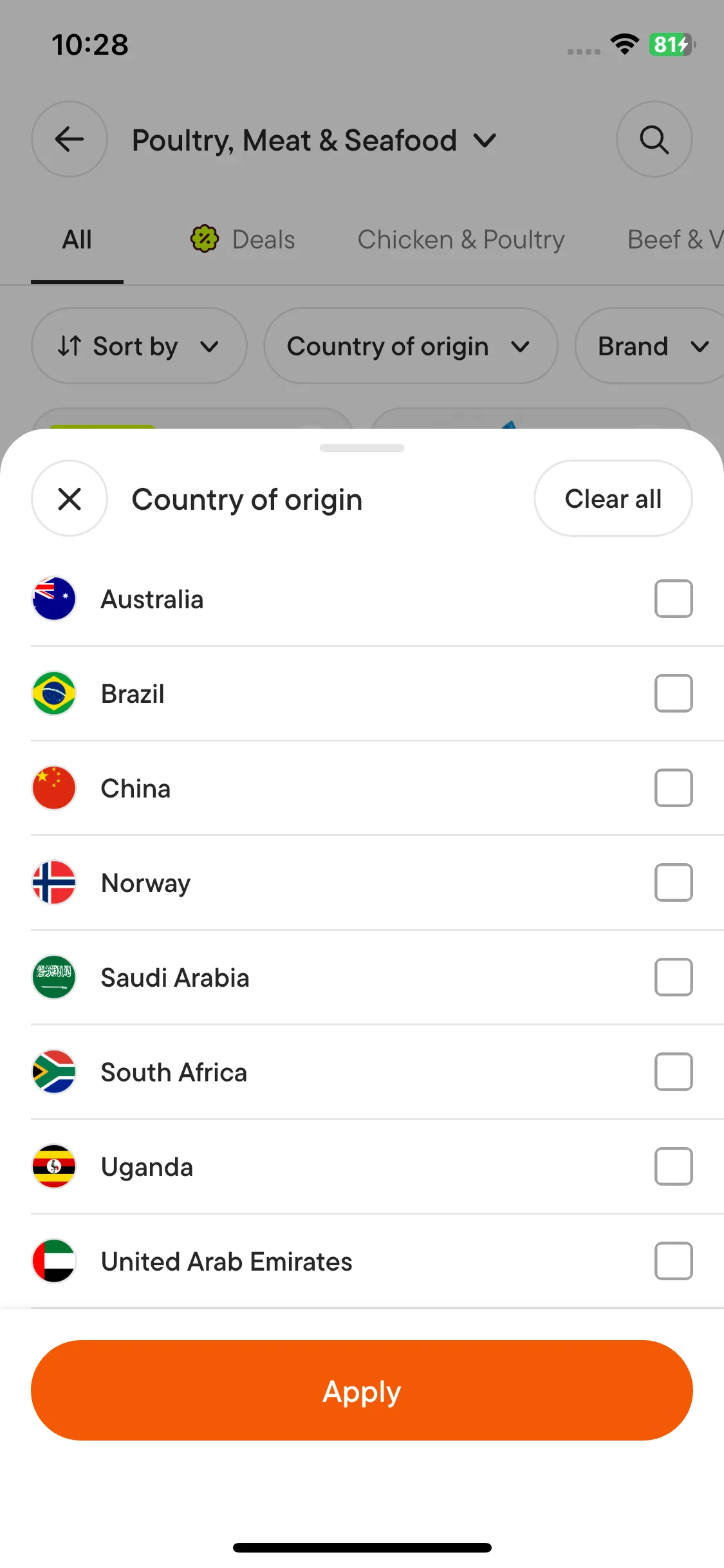Select the Saudi Arabia checkbox
The width and height of the screenshot is (724, 1568).
coord(673,977)
